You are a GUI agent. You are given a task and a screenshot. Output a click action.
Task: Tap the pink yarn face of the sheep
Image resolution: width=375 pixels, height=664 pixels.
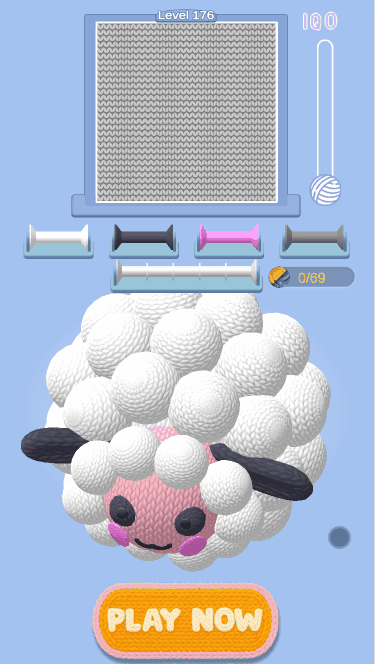[x=157, y=508]
